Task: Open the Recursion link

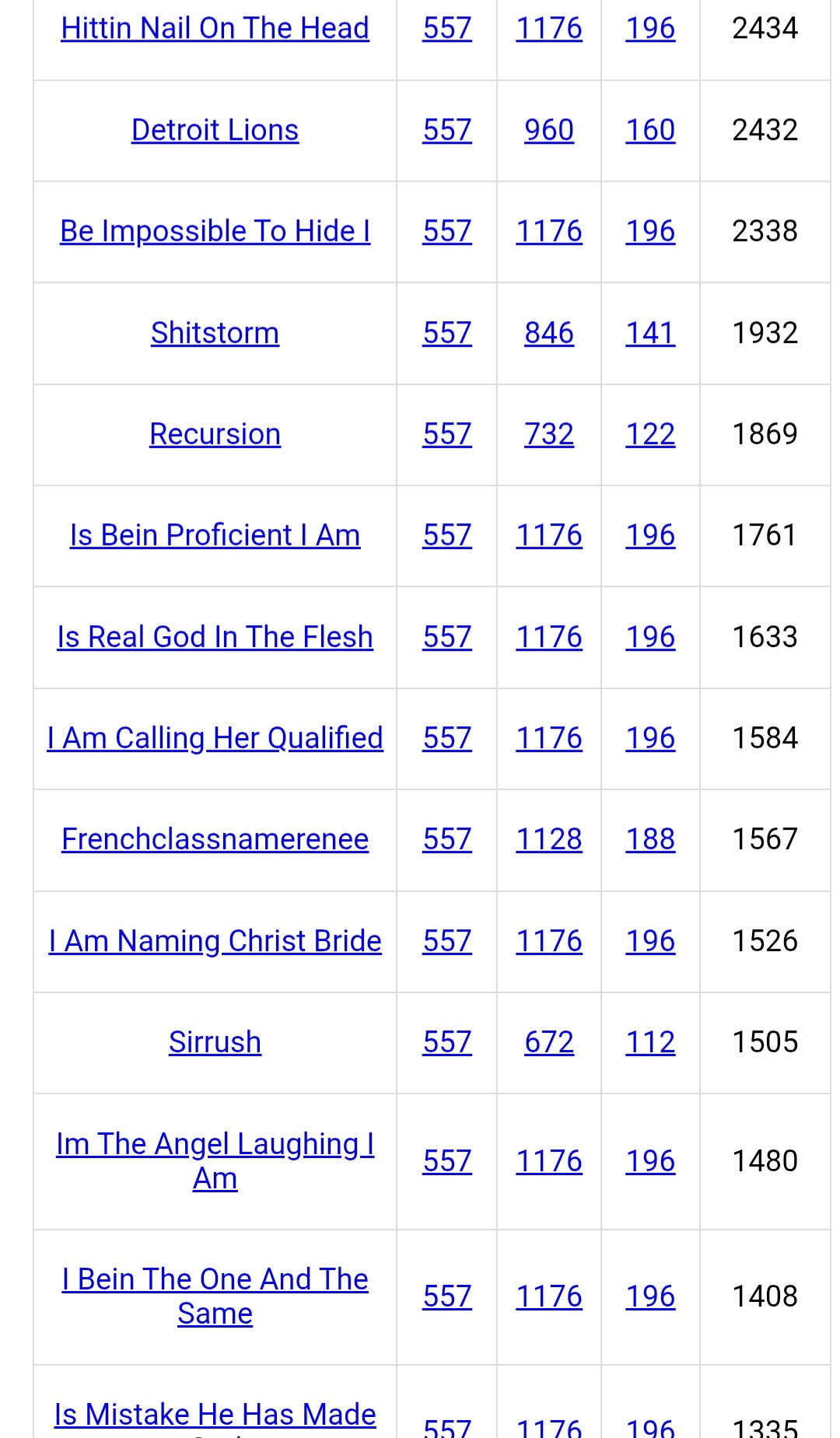Action: pyautogui.click(x=215, y=434)
